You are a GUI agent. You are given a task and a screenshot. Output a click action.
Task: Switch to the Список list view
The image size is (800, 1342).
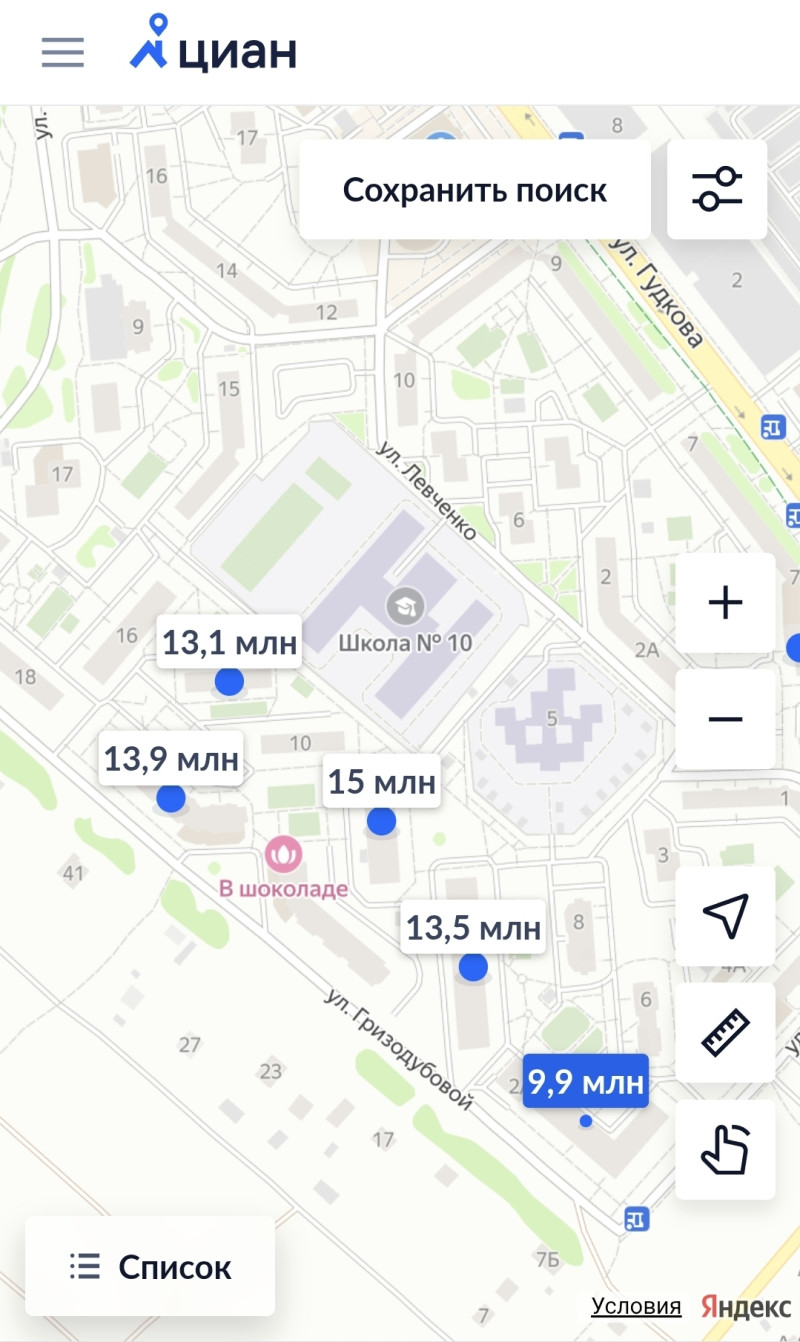click(x=150, y=1267)
